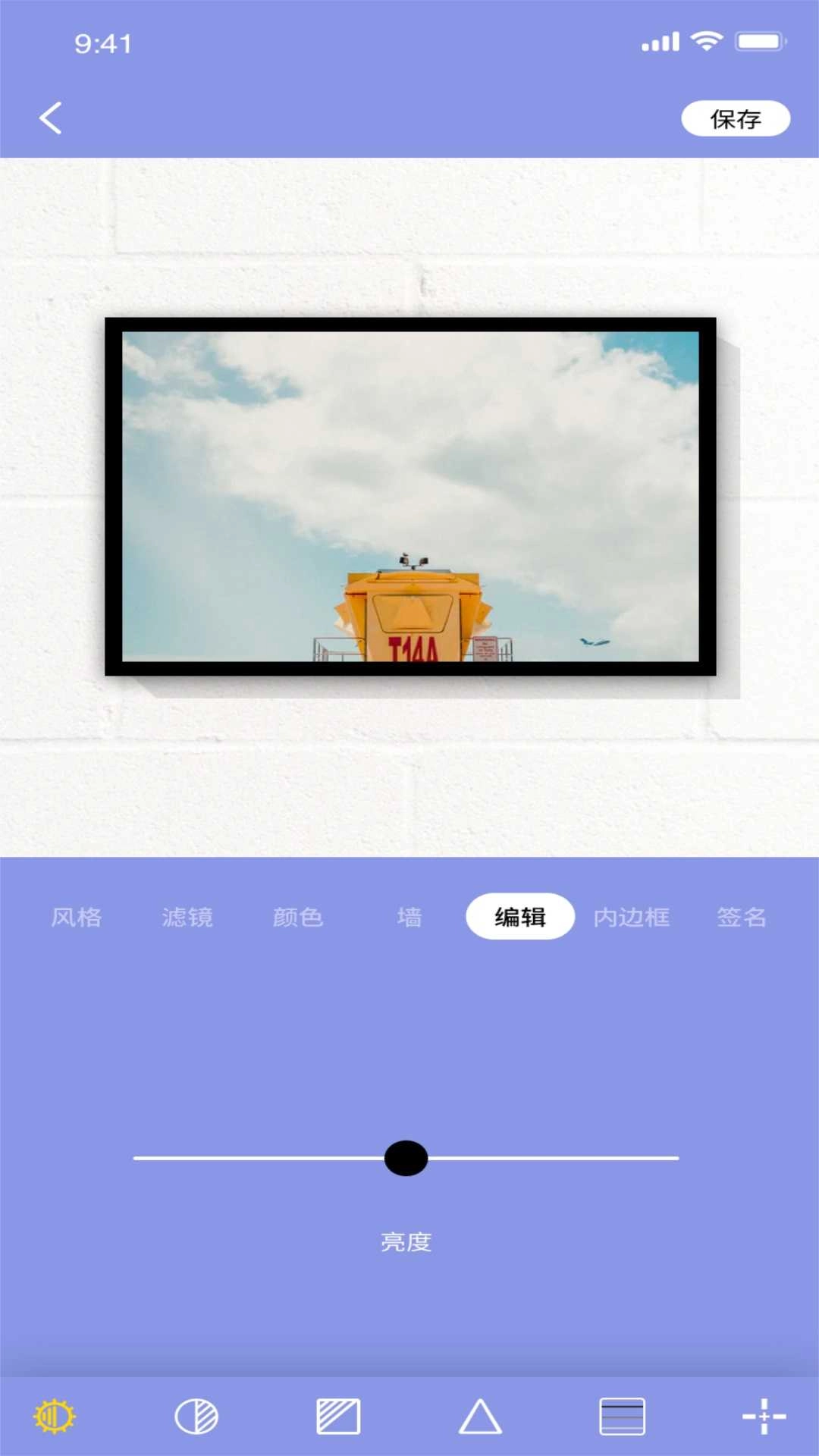Switch to the 内边框 inner border tab
Screen dimensions: 819x1456
click(632, 916)
